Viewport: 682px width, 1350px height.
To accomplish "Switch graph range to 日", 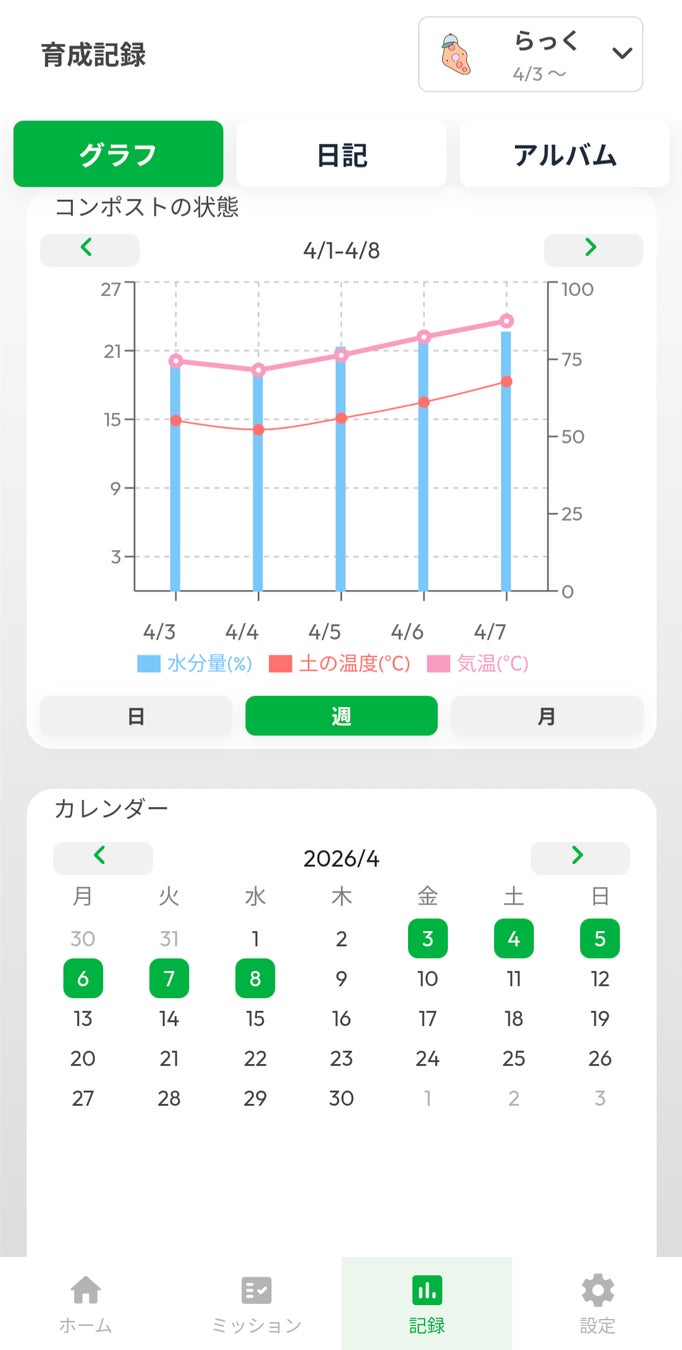I will (x=136, y=716).
